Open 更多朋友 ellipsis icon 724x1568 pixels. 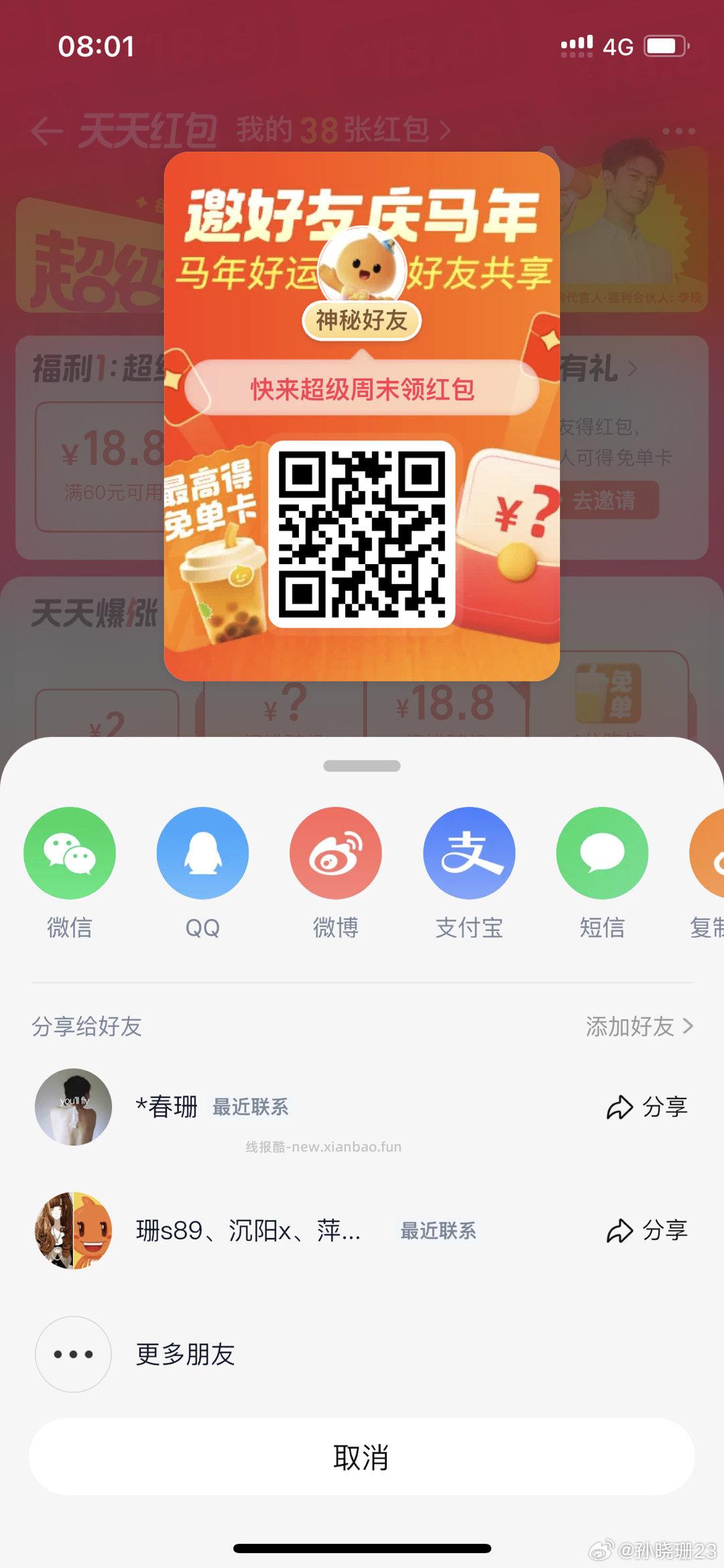coord(73,1353)
